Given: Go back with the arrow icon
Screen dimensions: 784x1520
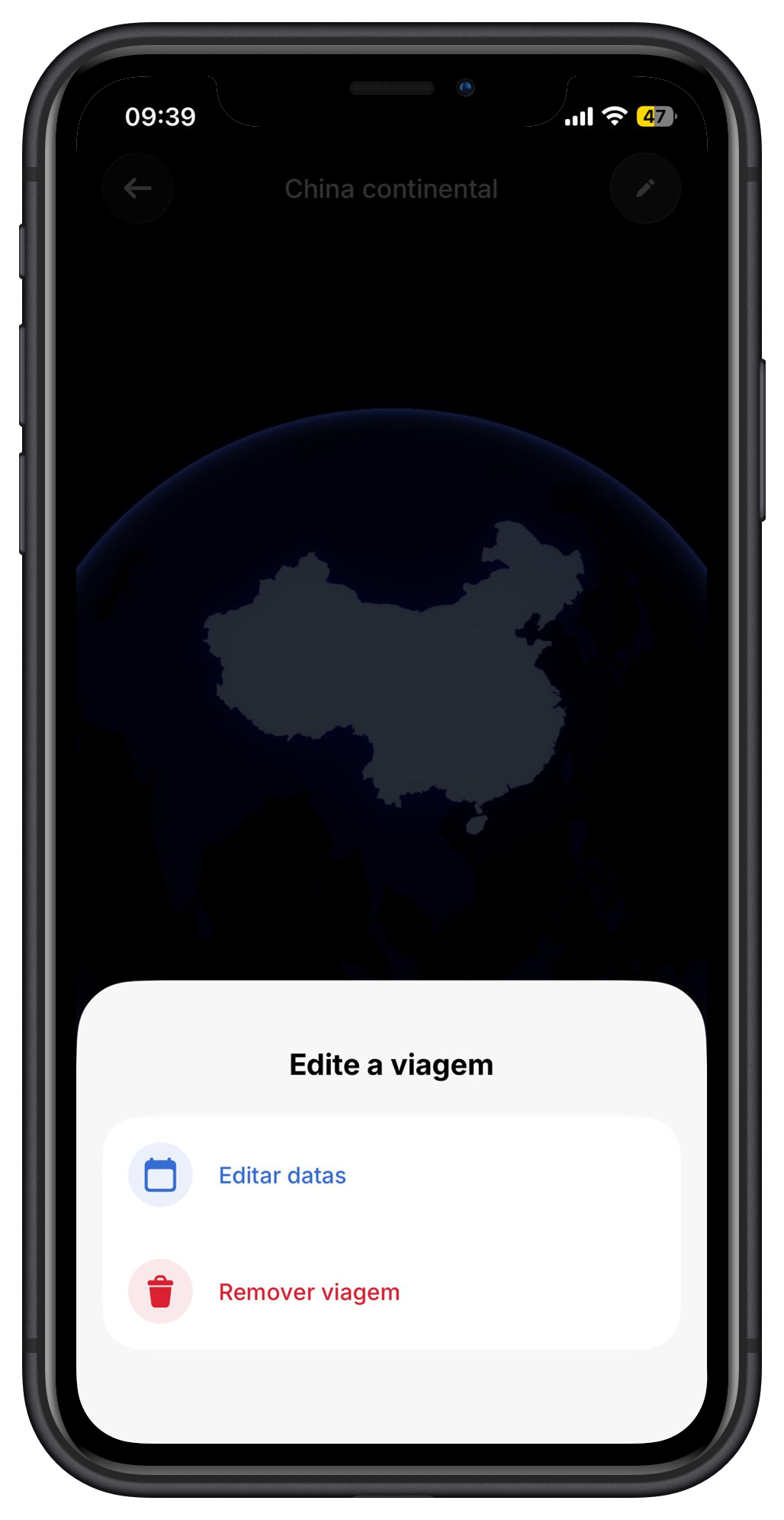Looking at the screenshot, I should 138,188.
